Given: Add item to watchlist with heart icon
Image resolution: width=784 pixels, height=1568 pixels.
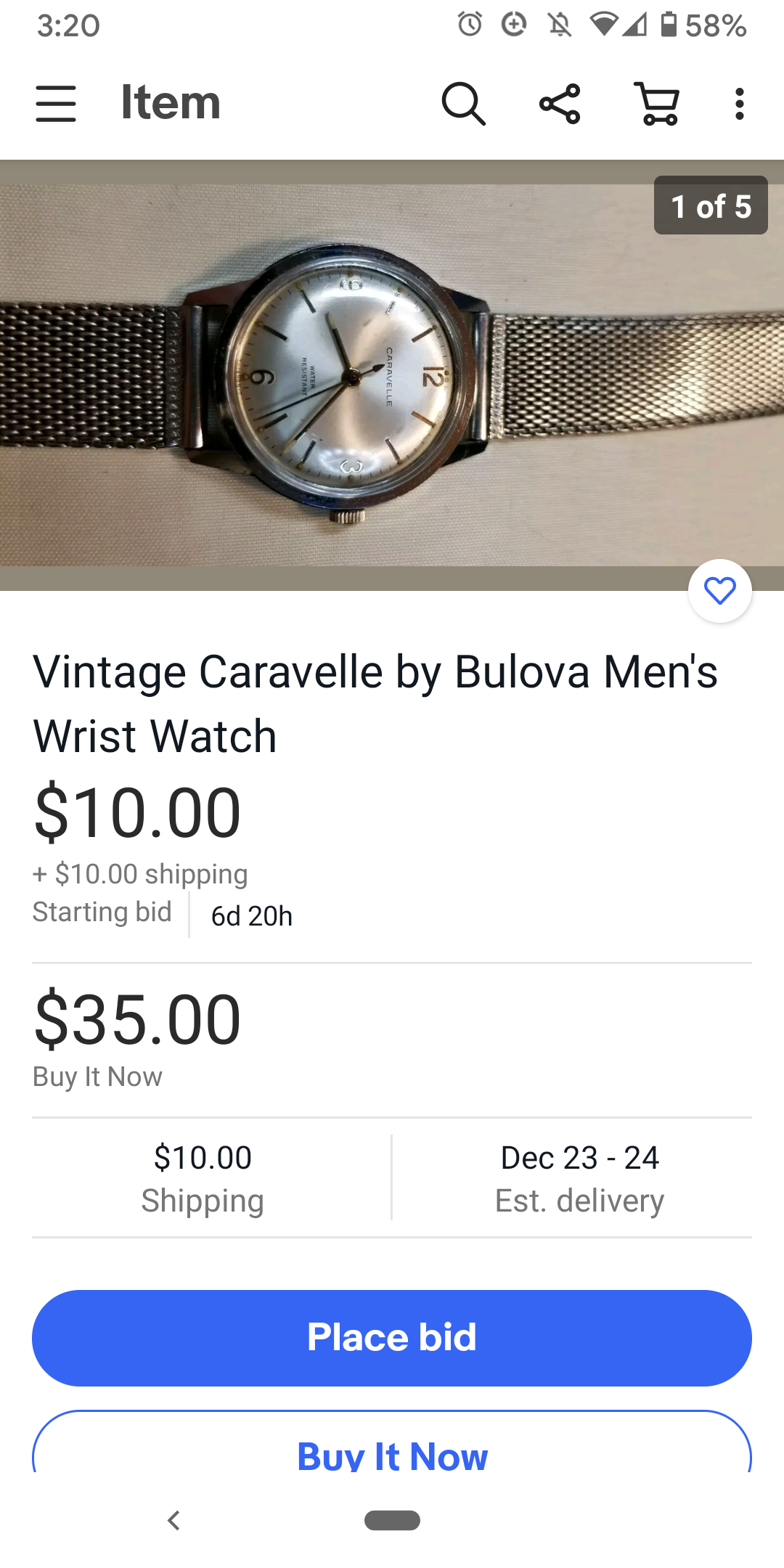Looking at the screenshot, I should pyautogui.click(x=719, y=591).
